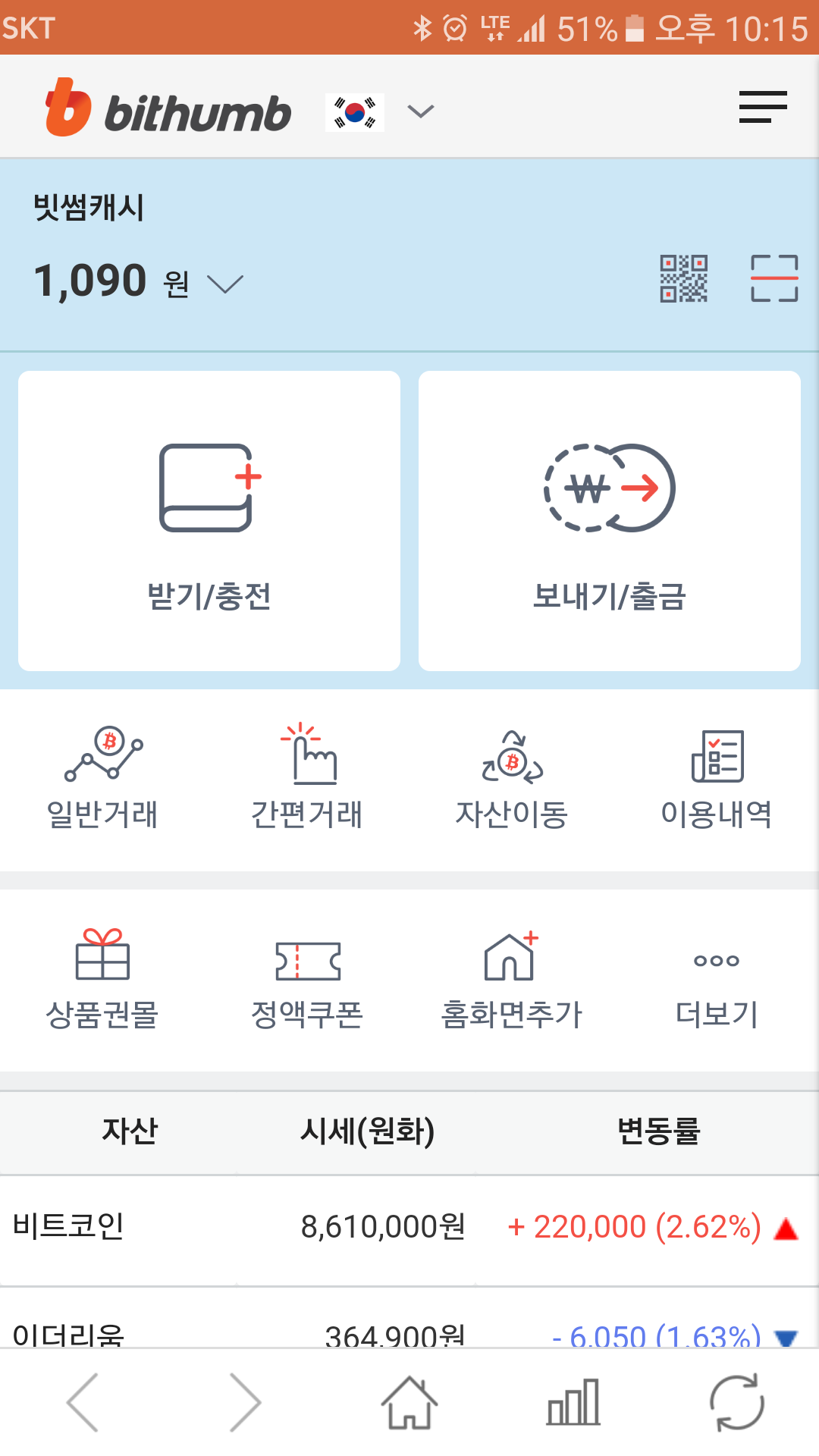Go to home in bottom bar
Screen dimensions: 819x1456
409,1403
